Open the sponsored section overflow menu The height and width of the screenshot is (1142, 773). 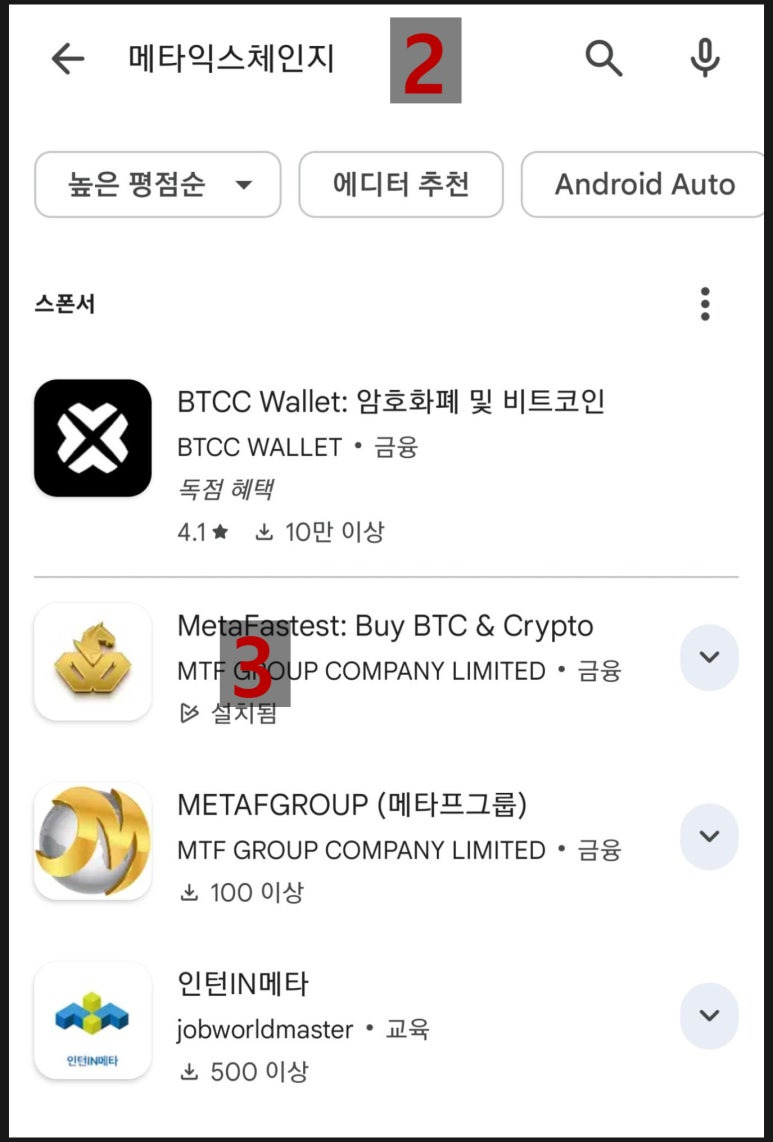coord(705,304)
